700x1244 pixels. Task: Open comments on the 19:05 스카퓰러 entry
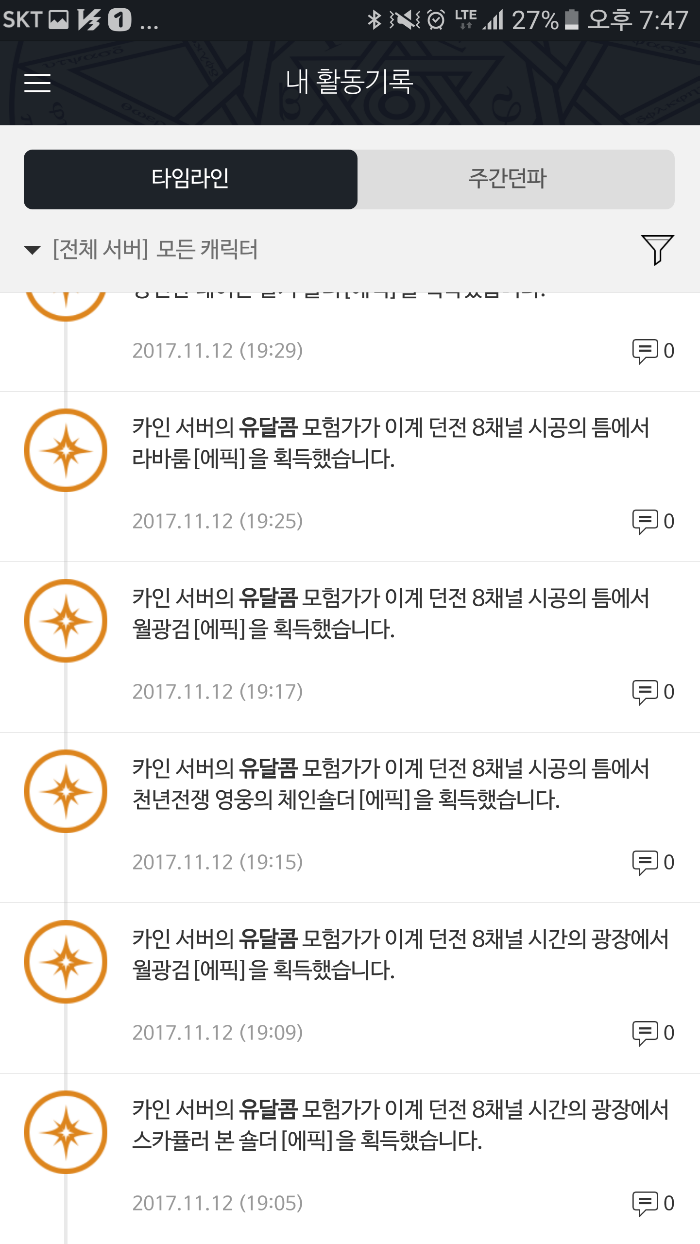pyautogui.click(x=652, y=1203)
